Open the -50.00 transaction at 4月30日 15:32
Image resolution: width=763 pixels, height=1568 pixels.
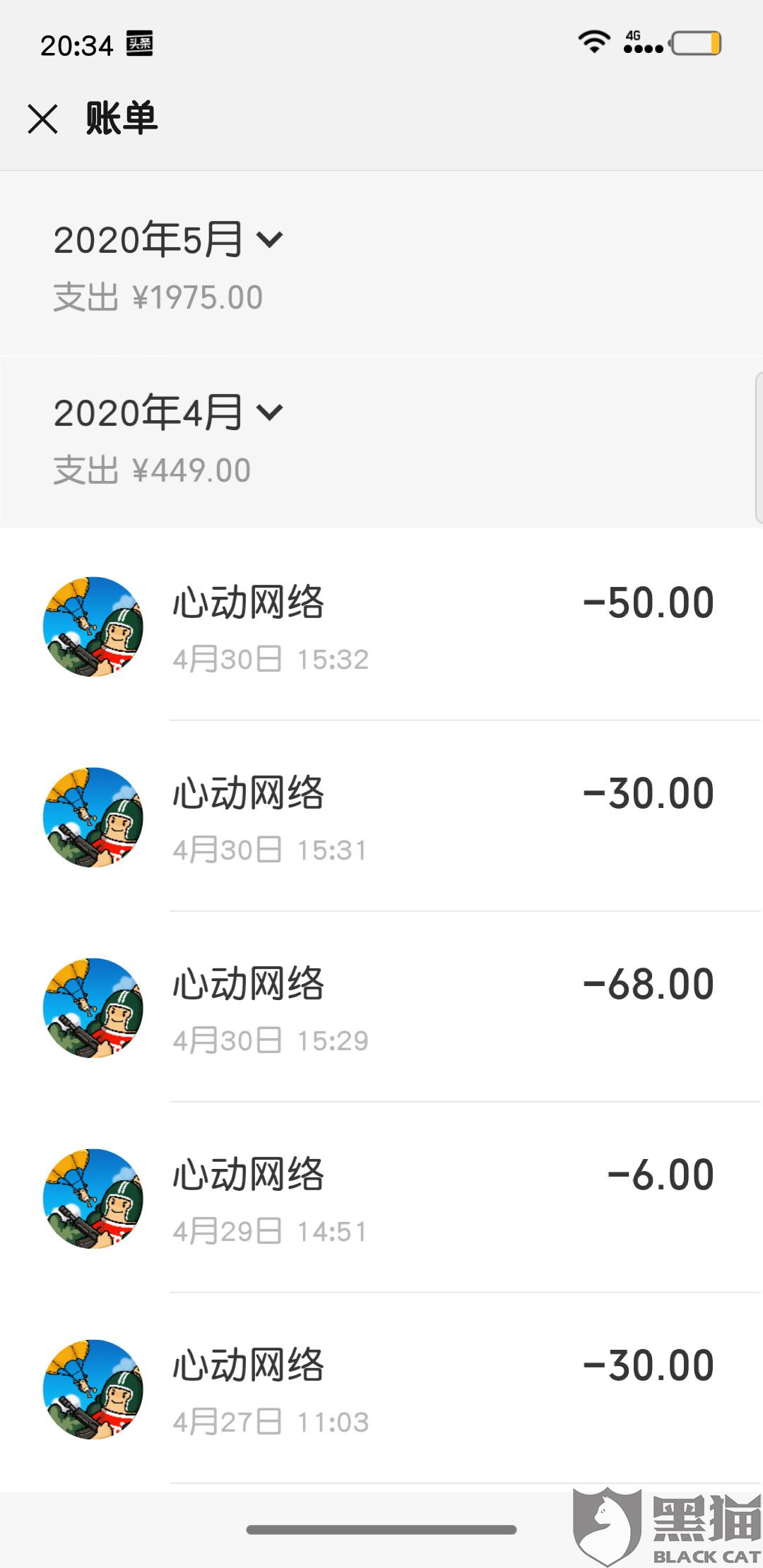381,626
